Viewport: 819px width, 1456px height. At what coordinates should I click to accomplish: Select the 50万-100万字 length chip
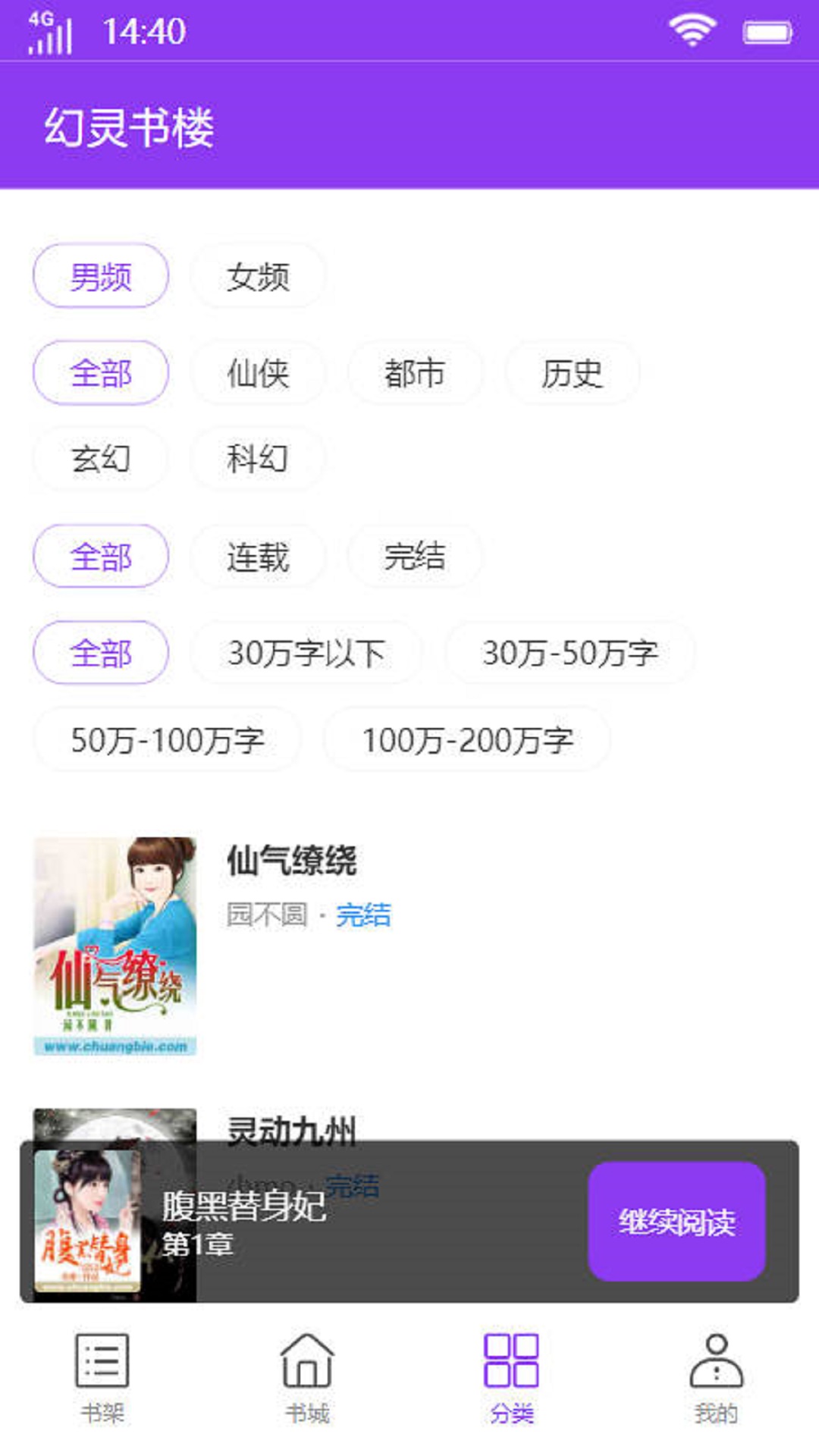coord(167,739)
